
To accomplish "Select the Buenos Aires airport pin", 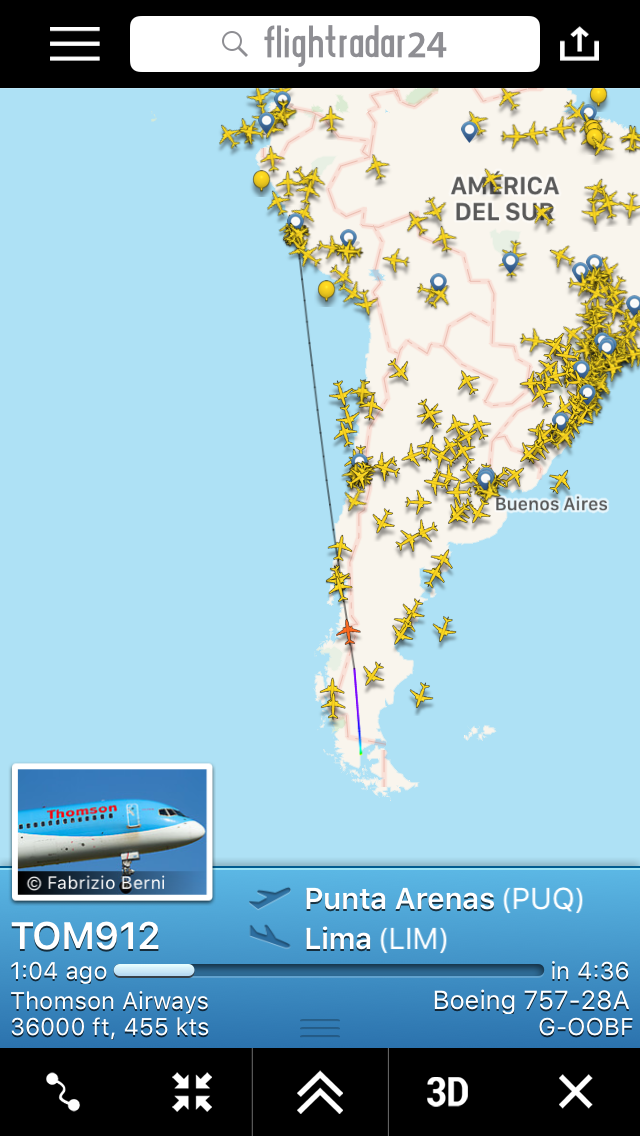I will (485, 479).
